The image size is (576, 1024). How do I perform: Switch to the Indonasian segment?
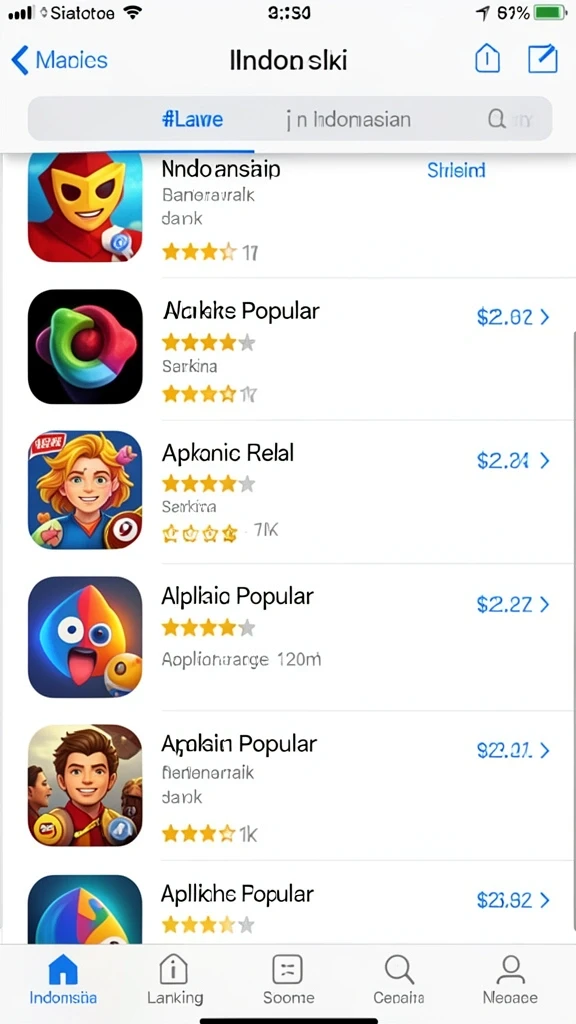[x=349, y=120]
